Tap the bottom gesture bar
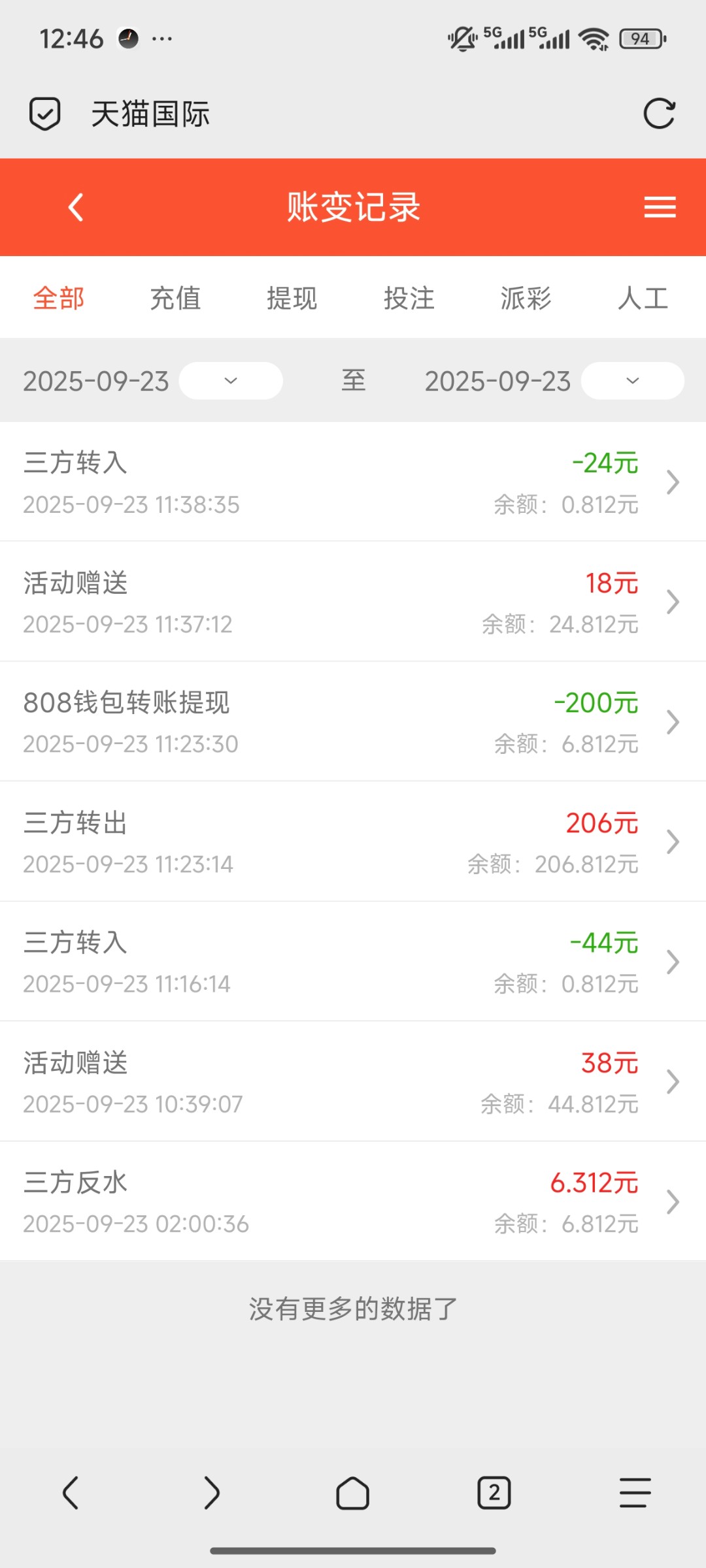 (353, 1551)
